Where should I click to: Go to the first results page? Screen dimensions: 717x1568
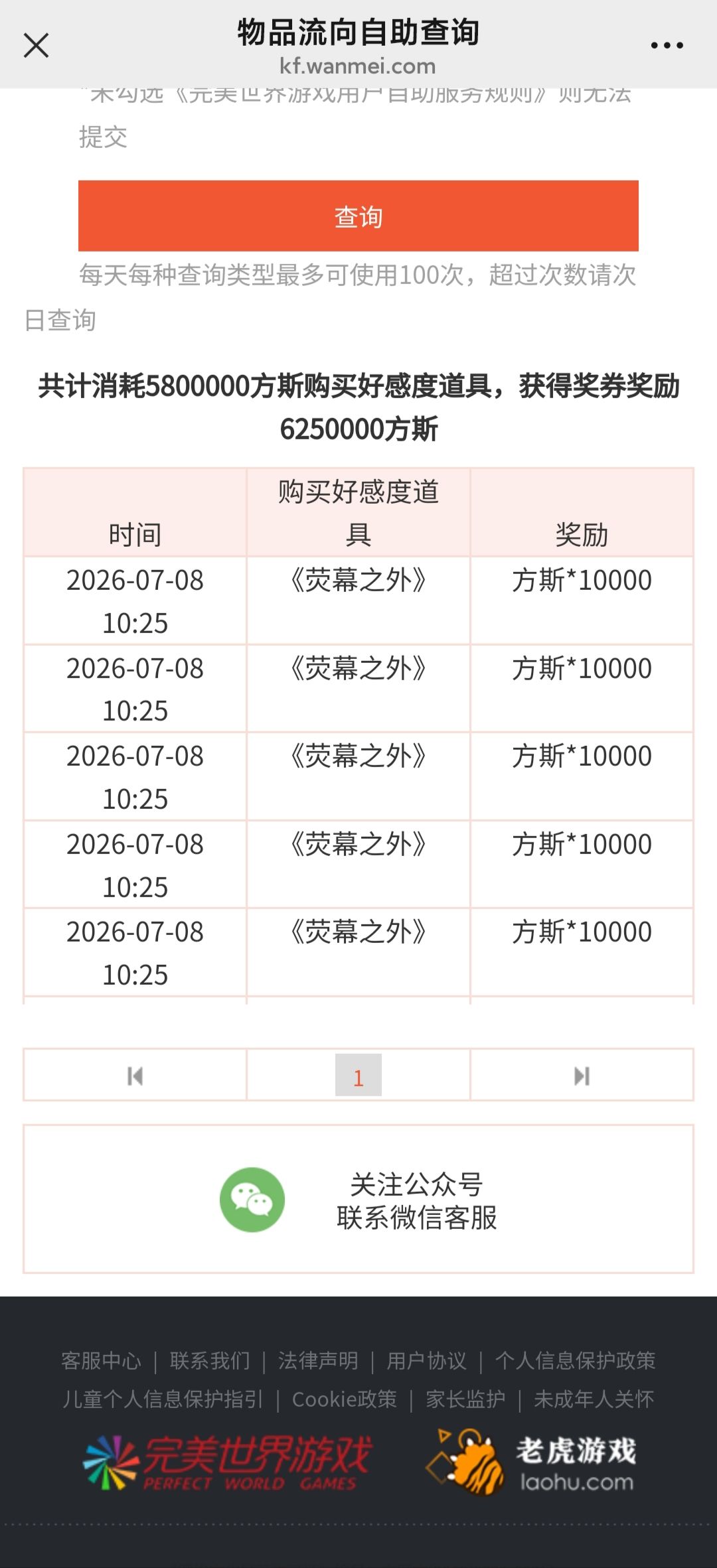click(135, 1076)
